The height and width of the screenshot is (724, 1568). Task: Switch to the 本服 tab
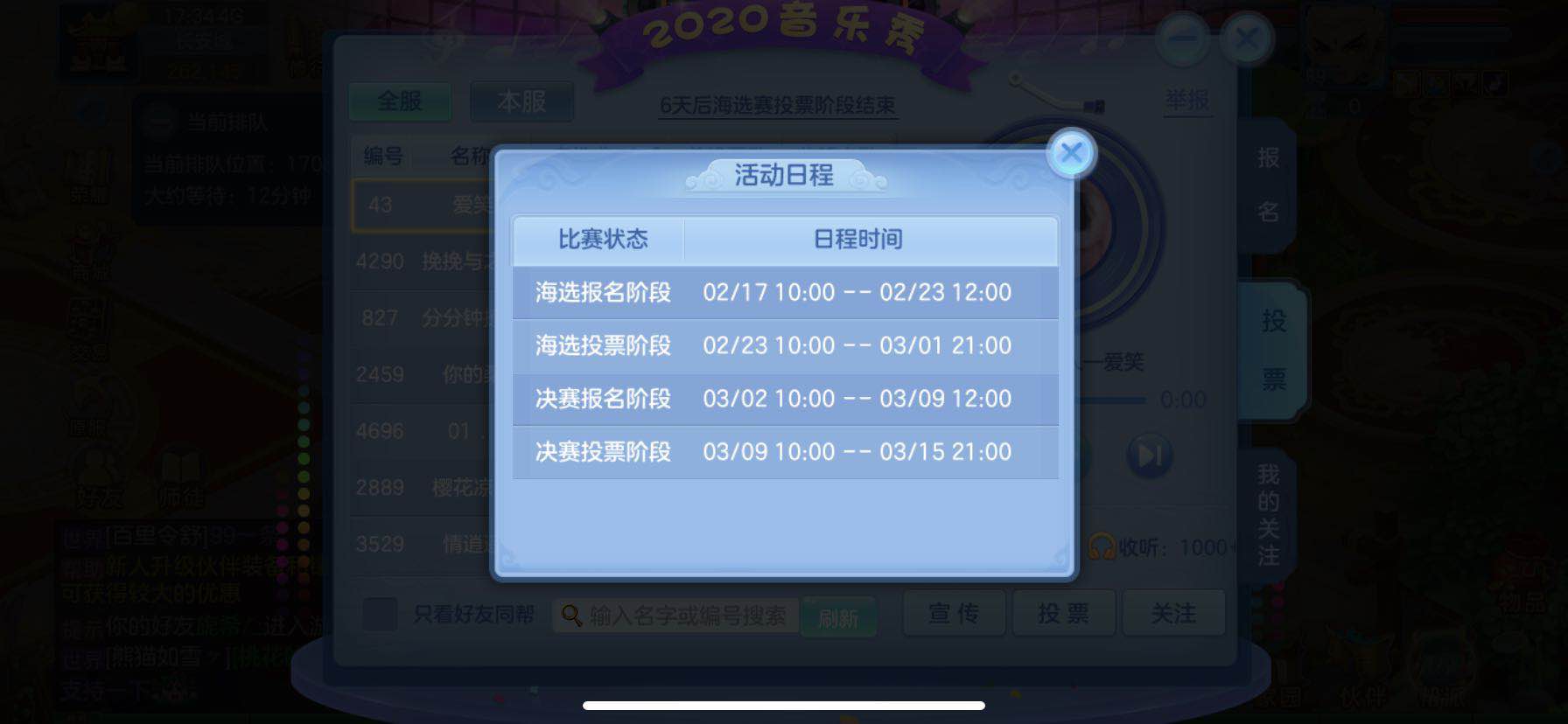(x=521, y=101)
